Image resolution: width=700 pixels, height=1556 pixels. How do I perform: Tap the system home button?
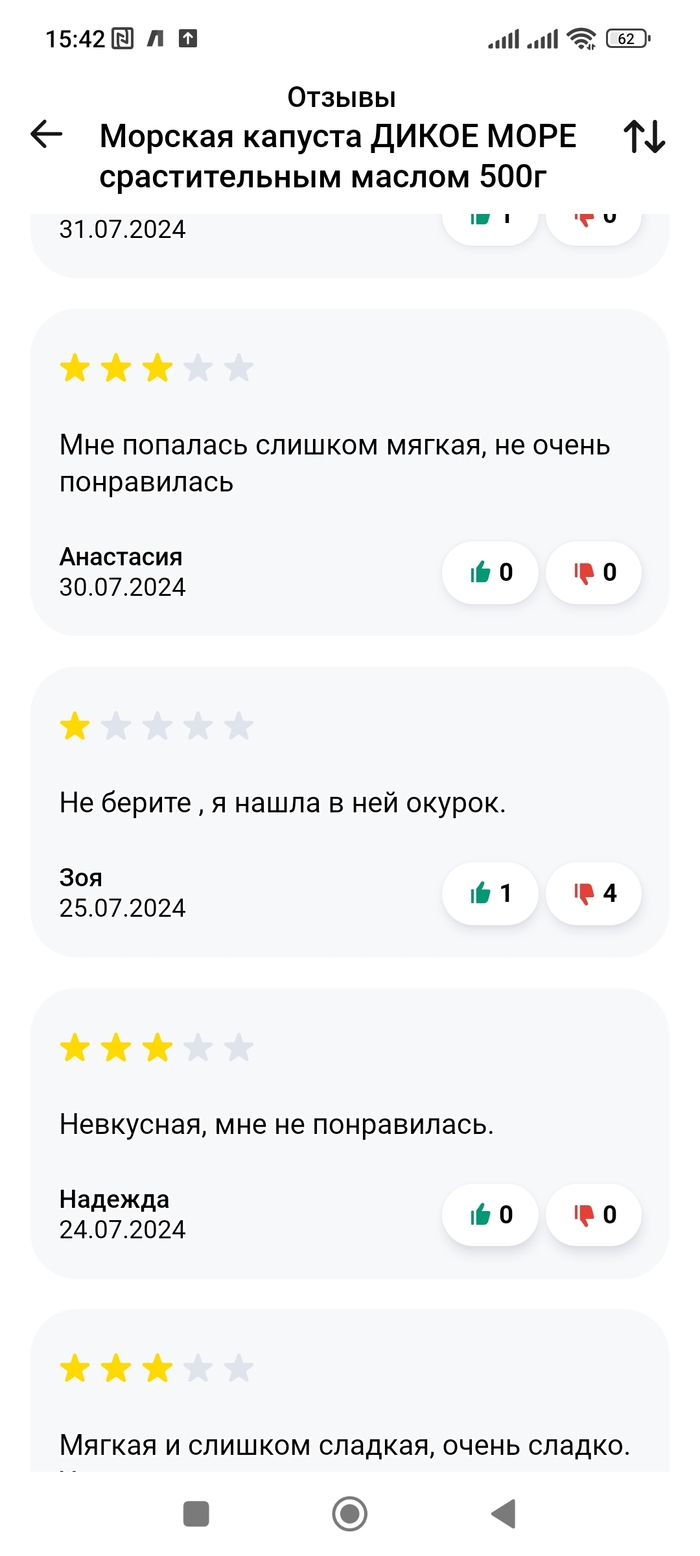pyautogui.click(x=349, y=1513)
